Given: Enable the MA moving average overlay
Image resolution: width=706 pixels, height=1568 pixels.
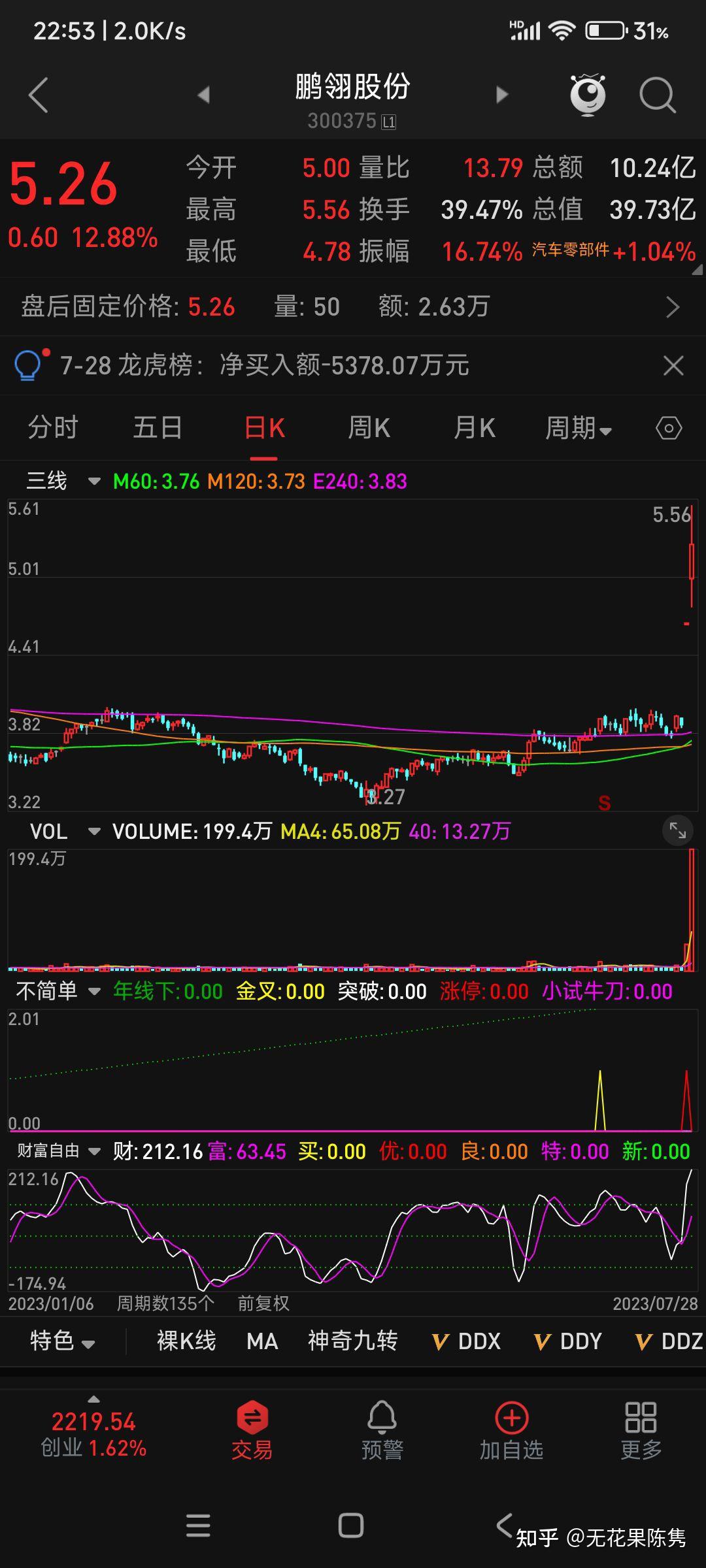Looking at the screenshot, I should tap(261, 1341).
